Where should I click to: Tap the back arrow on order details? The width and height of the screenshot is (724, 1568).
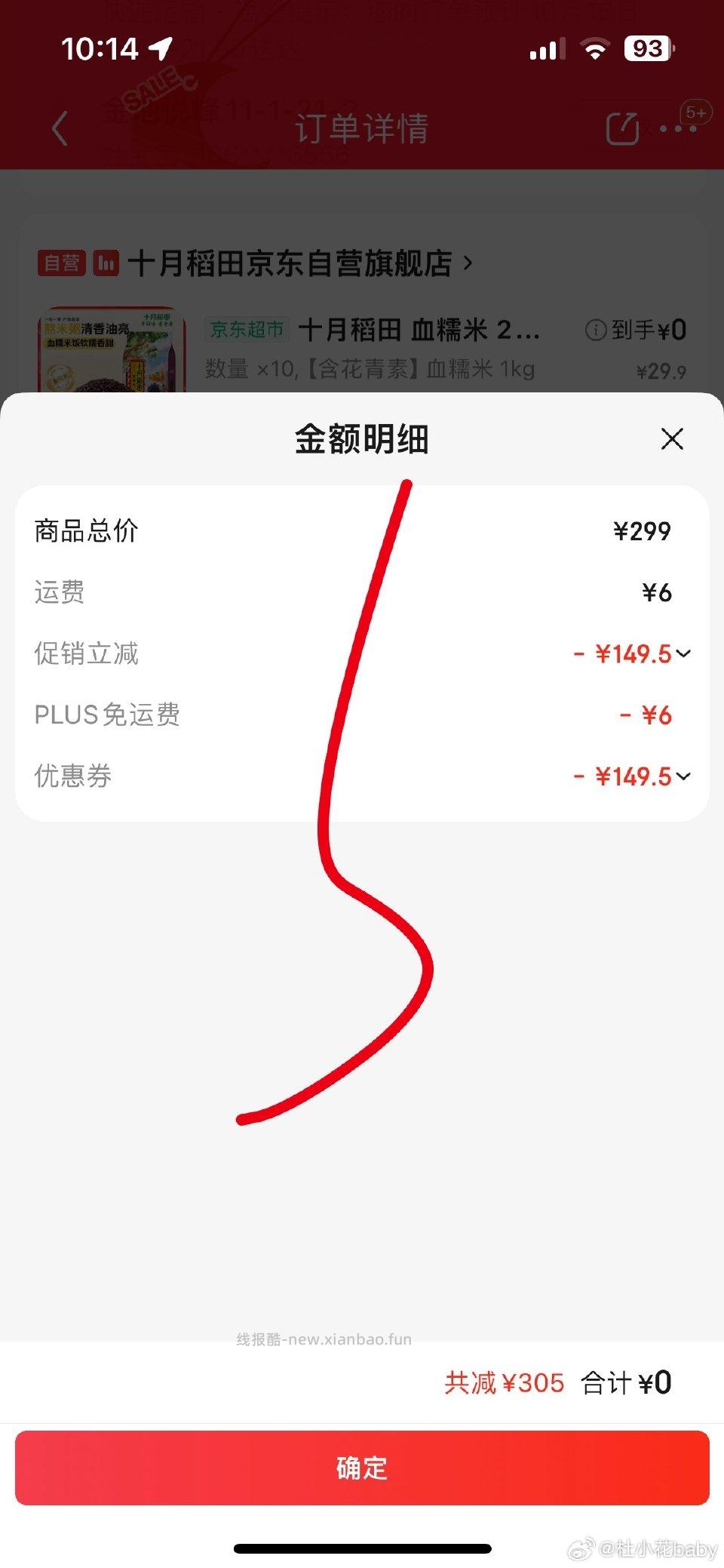[x=60, y=128]
